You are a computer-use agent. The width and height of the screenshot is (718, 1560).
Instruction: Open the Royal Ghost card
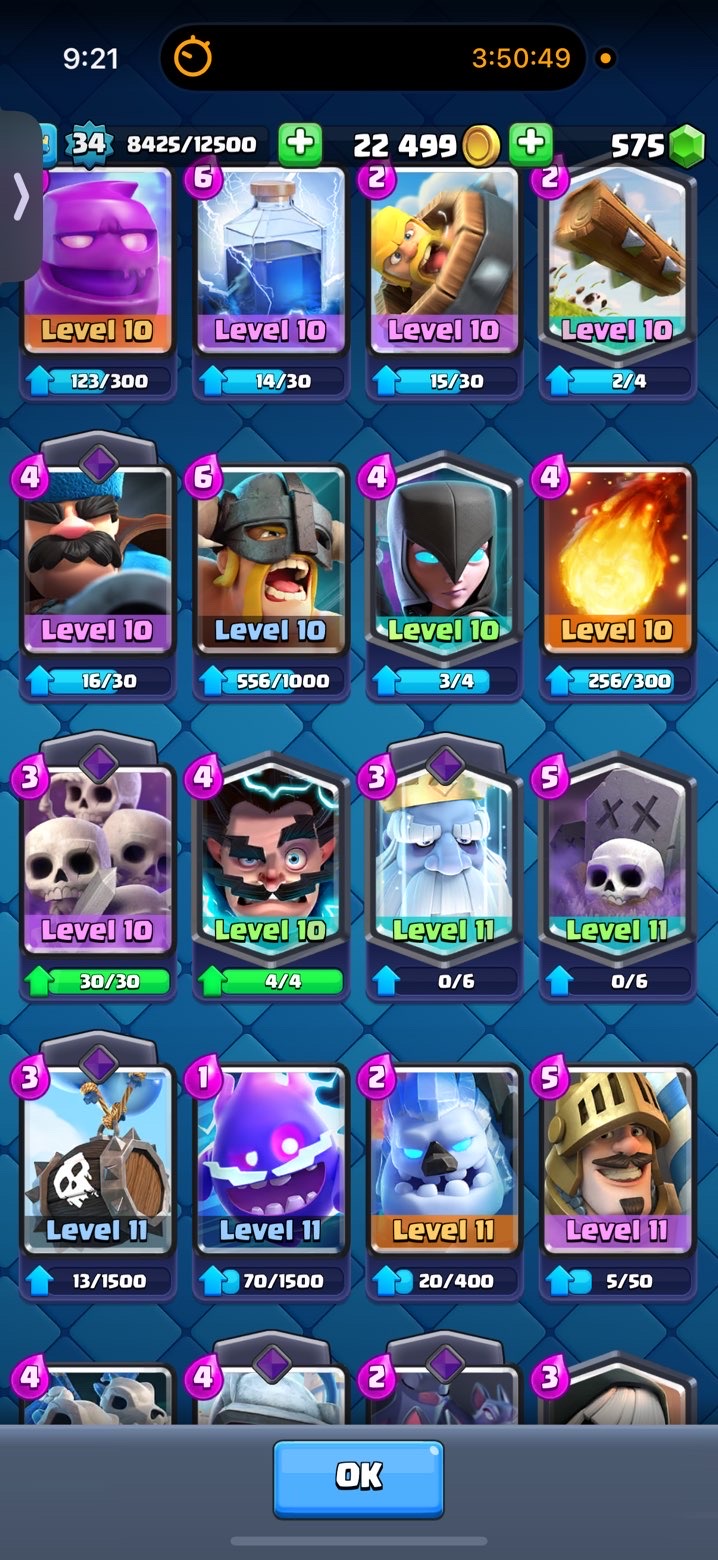(x=443, y=865)
